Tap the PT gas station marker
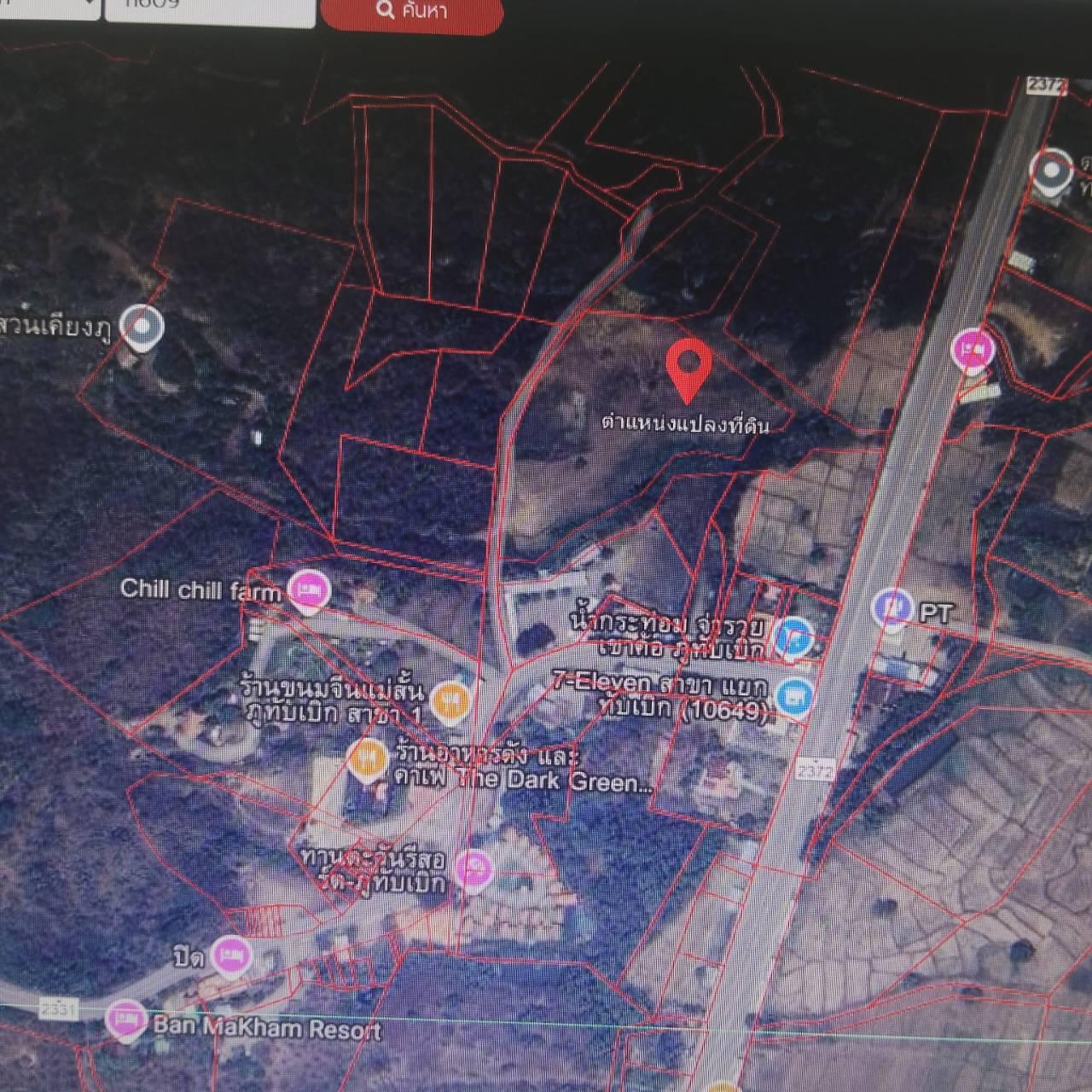The height and width of the screenshot is (1092, 1092). [892, 607]
